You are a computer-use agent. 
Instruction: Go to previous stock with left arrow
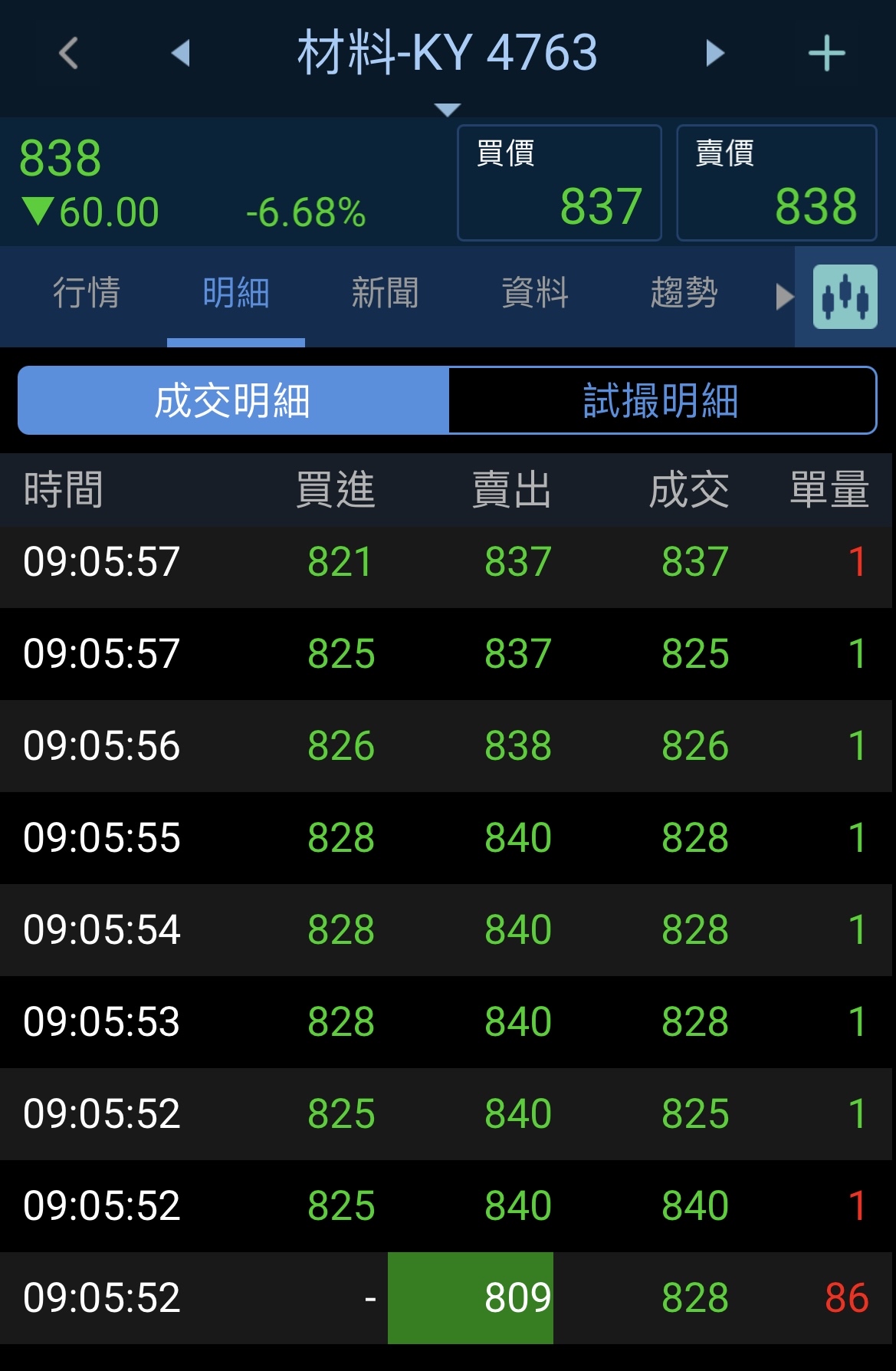pyautogui.click(x=181, y=52)
